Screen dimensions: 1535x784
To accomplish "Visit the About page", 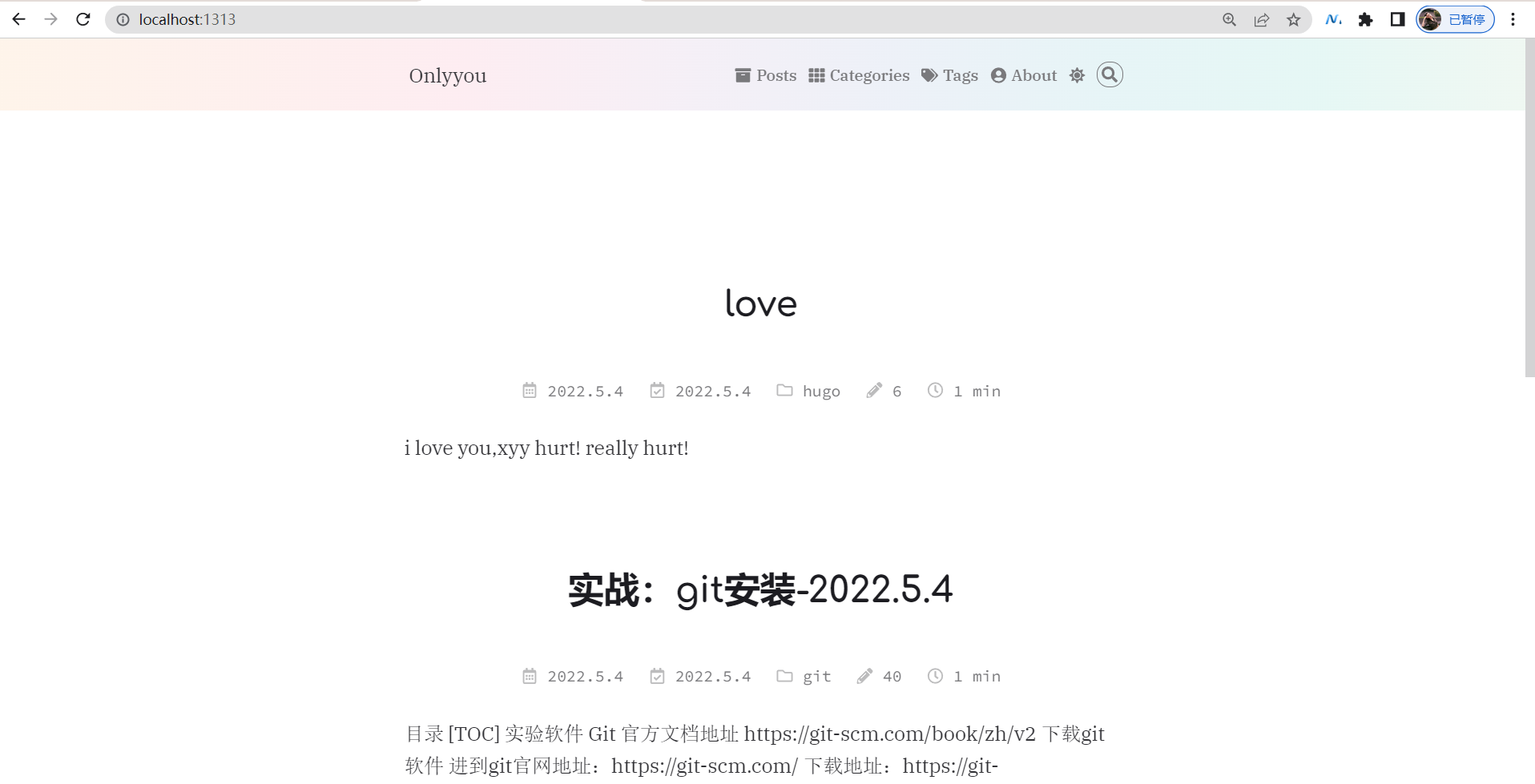I will pyautogui.click(x=1024, y=75).
